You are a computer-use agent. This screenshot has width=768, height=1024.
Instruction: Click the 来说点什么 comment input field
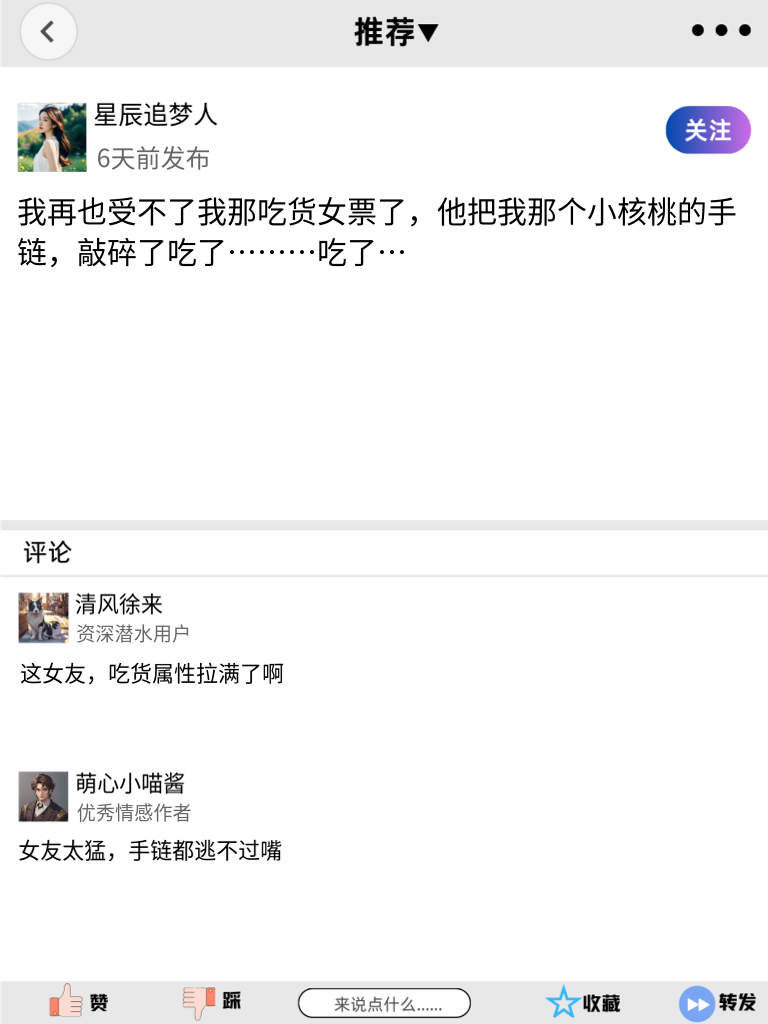point(385,1002)
